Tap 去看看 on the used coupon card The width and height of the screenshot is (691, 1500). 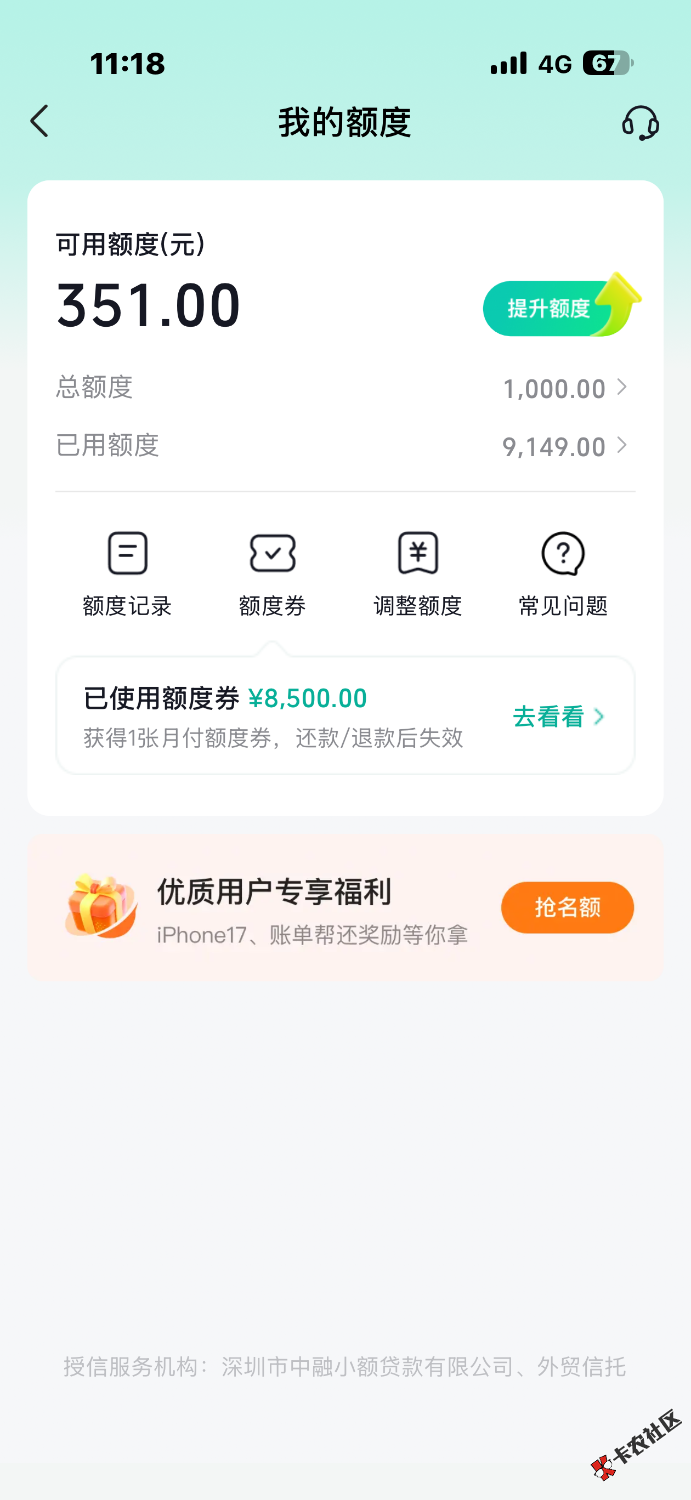tap(559, 716)
